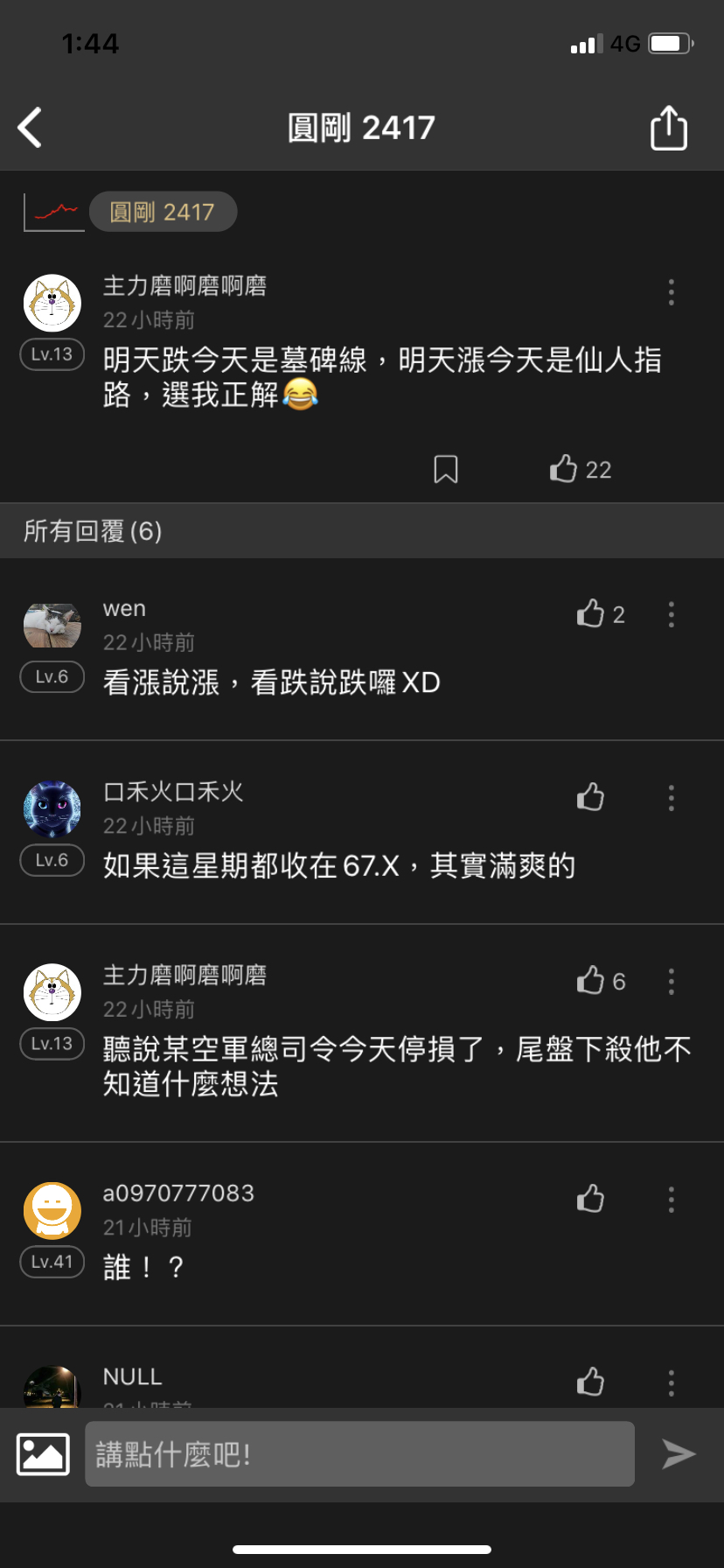Share this 圓剛 2417 post
Screen dimensions: 724x1568
click(669, 128)
